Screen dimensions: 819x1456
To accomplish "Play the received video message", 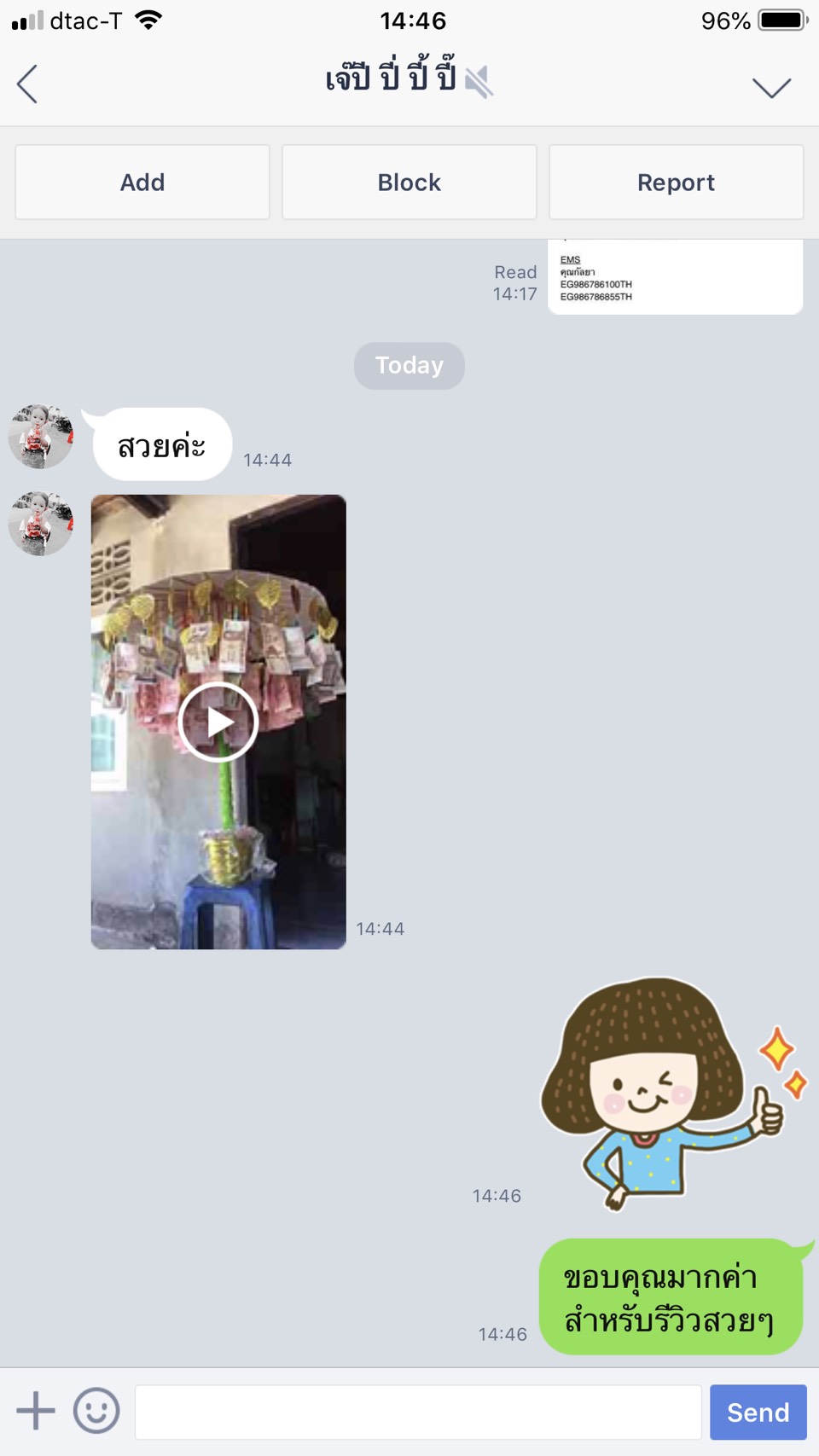I will (x=218, y=722).
